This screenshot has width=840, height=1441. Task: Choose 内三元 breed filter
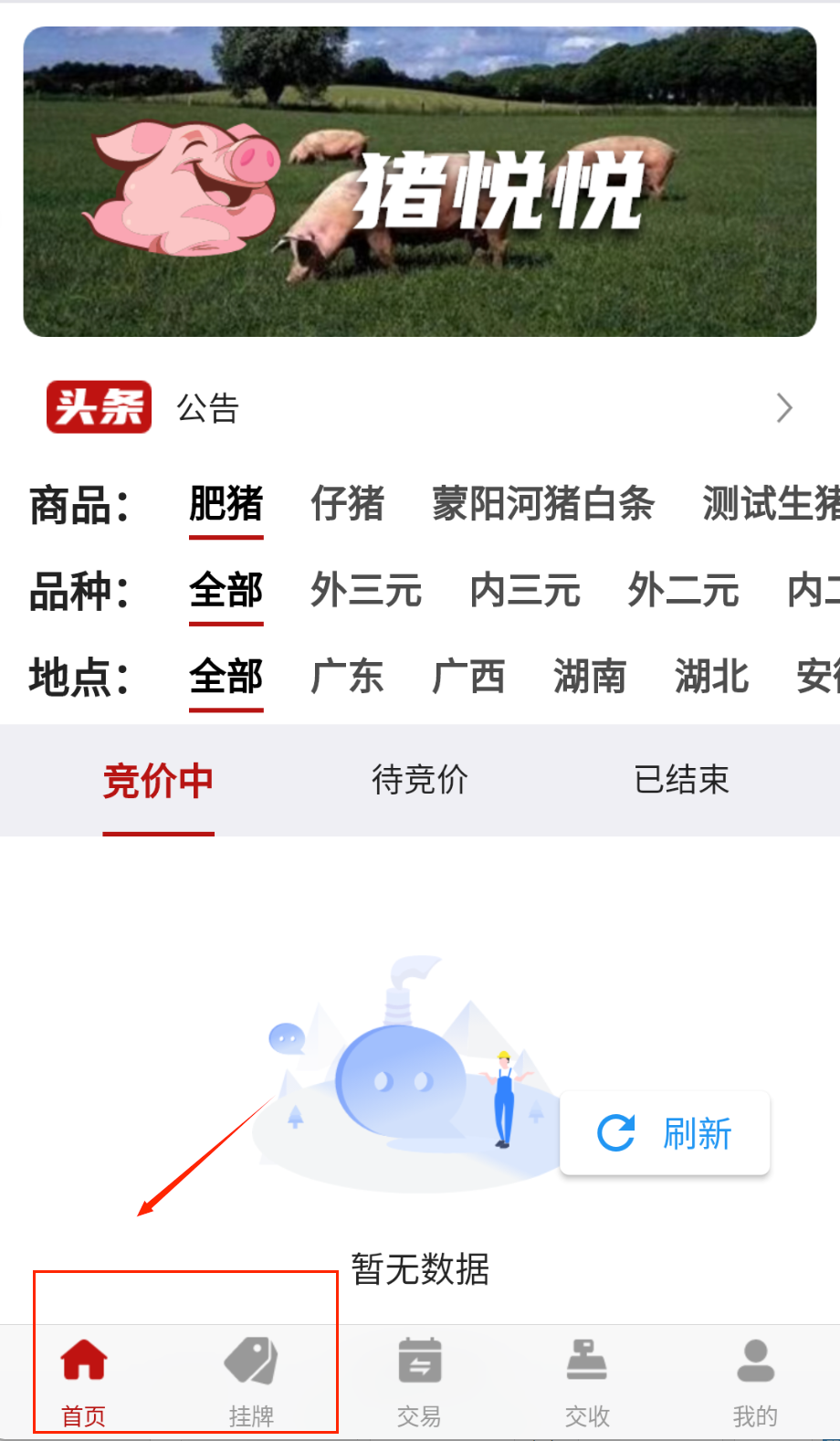point(524,591)
